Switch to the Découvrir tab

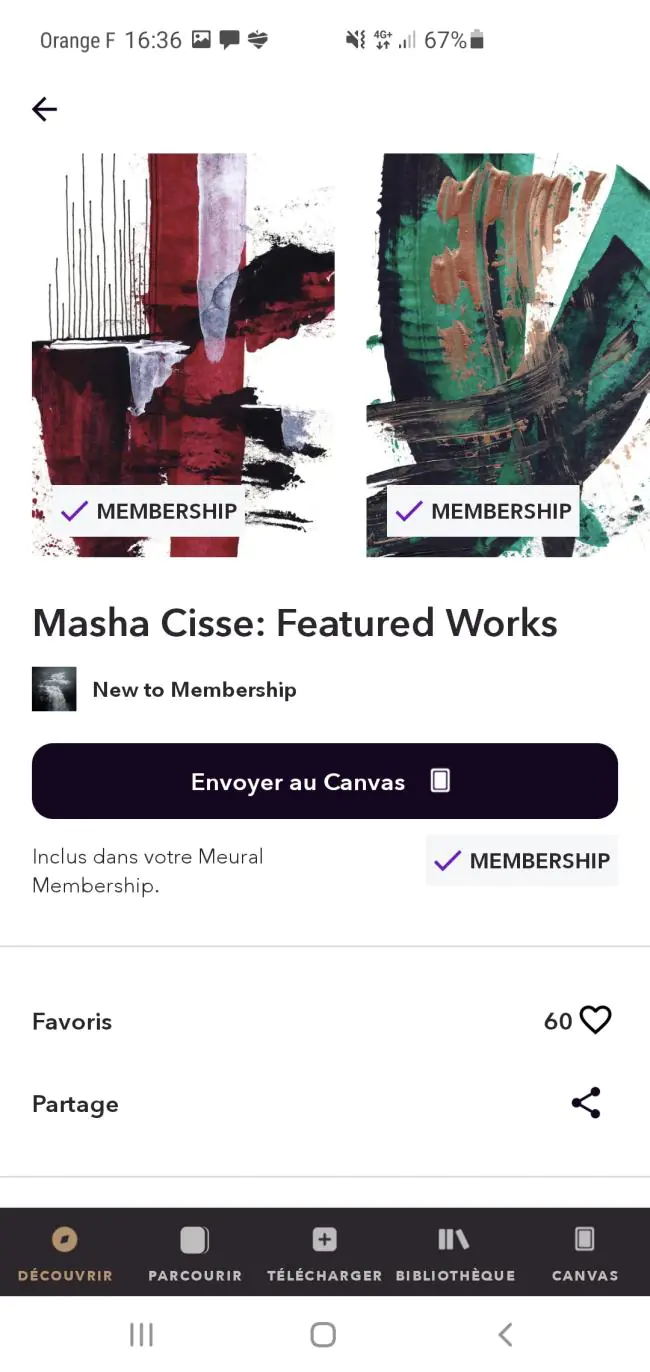pyautogui.click(x=65, y=1254)
